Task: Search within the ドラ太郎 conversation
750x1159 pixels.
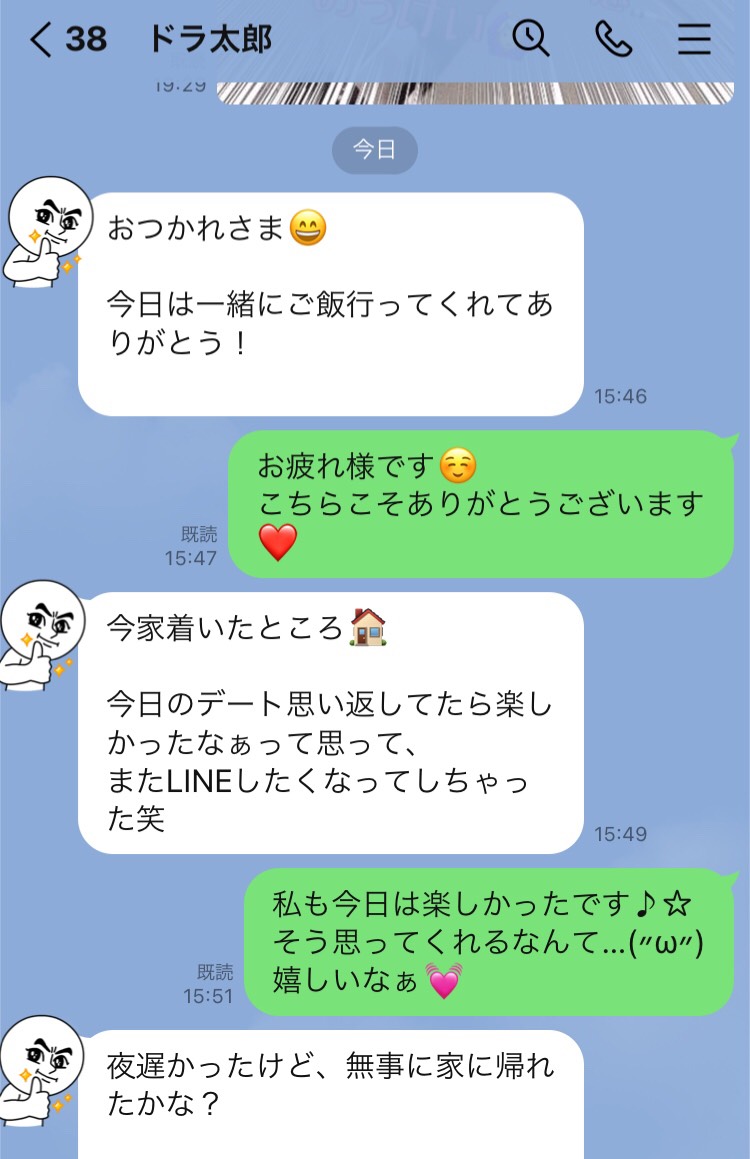Action: 531,39
